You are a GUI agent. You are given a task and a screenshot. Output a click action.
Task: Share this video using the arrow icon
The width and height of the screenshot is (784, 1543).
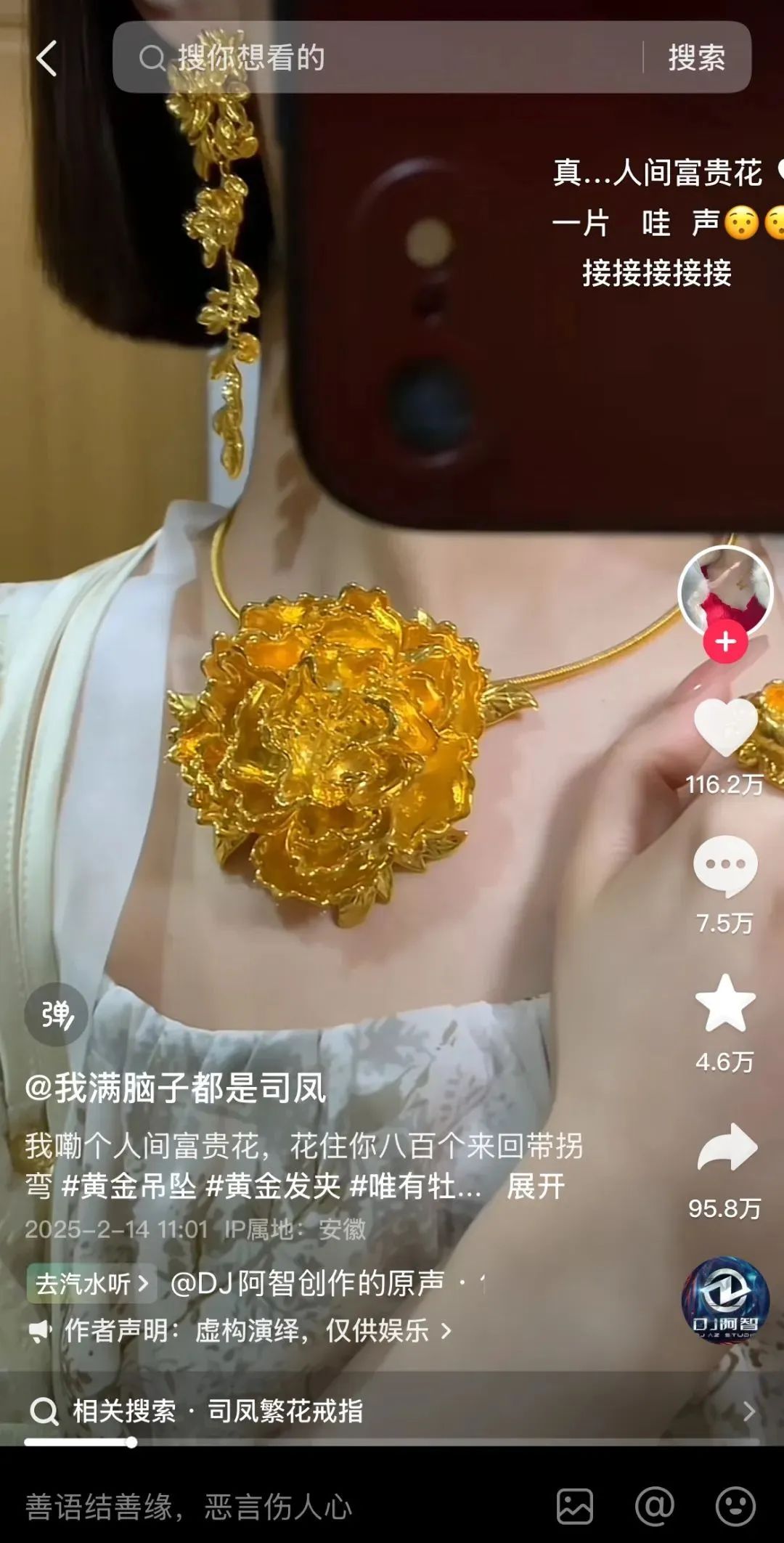coord(725,1148)
